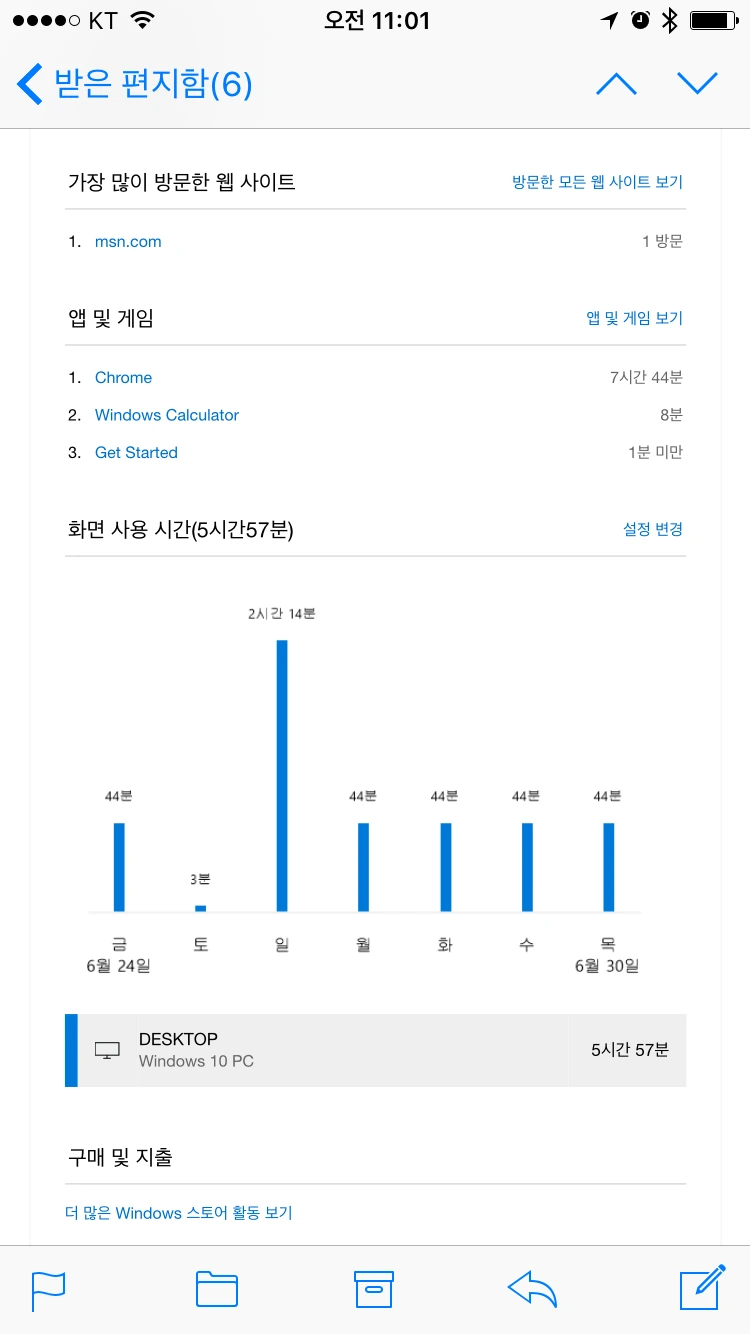Reply using the arrow icon
This screenshot has height=1334, width=750.
(532, 1290)
